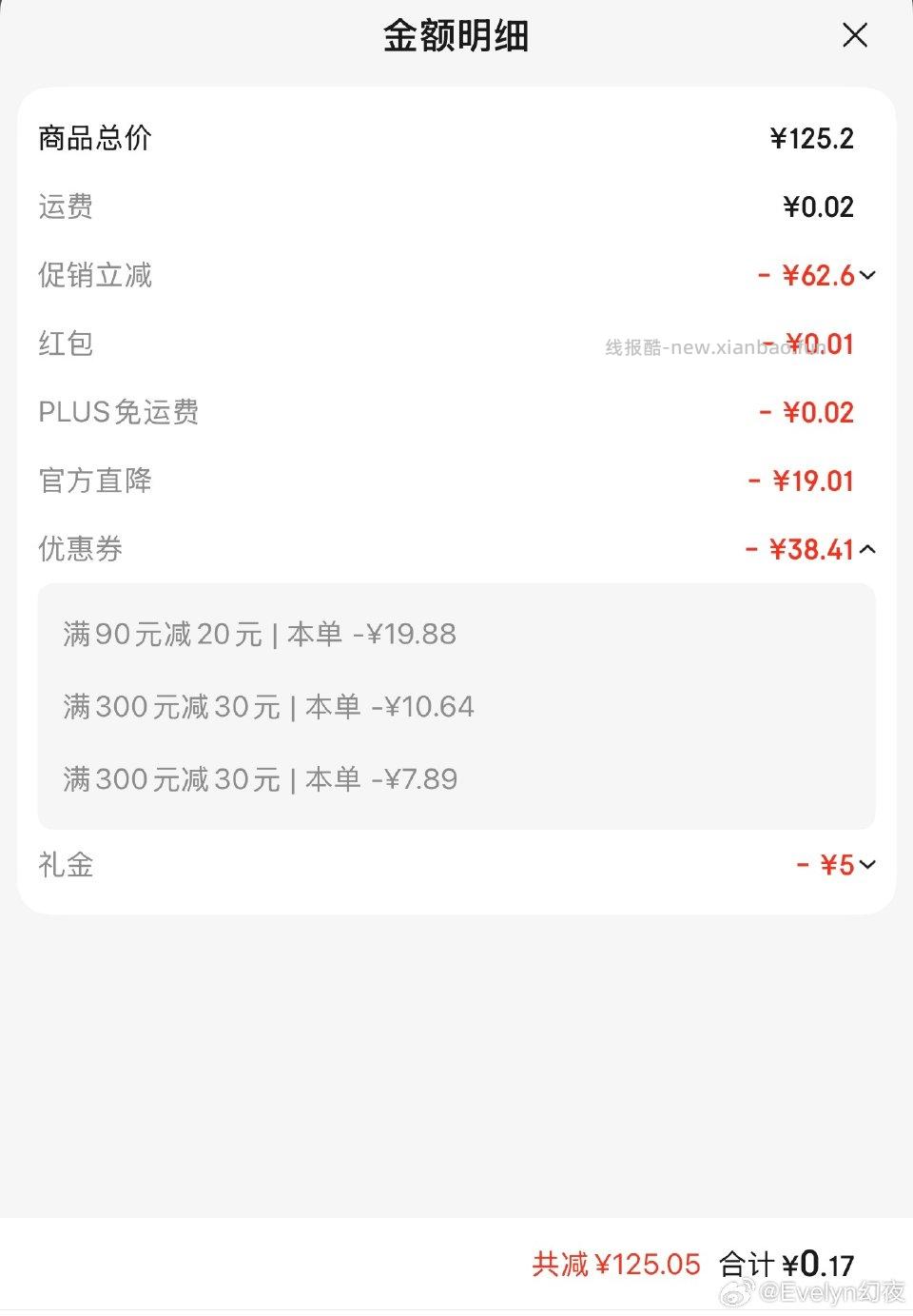
Task: Expand the 促销立减 details
Action: [865, 276]
